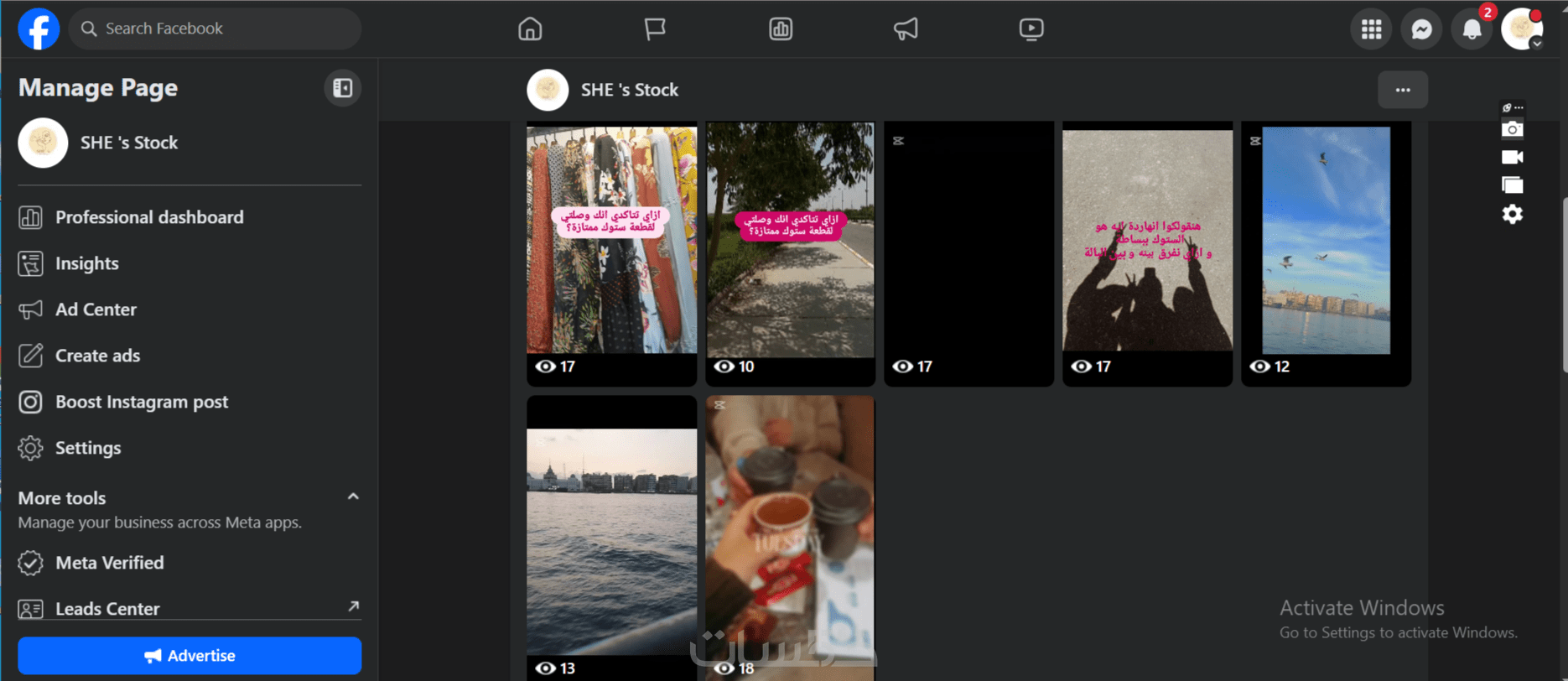Open Insights in the sidebar
The width and height of the screenshot is (1568, 681).
[87, 263]
